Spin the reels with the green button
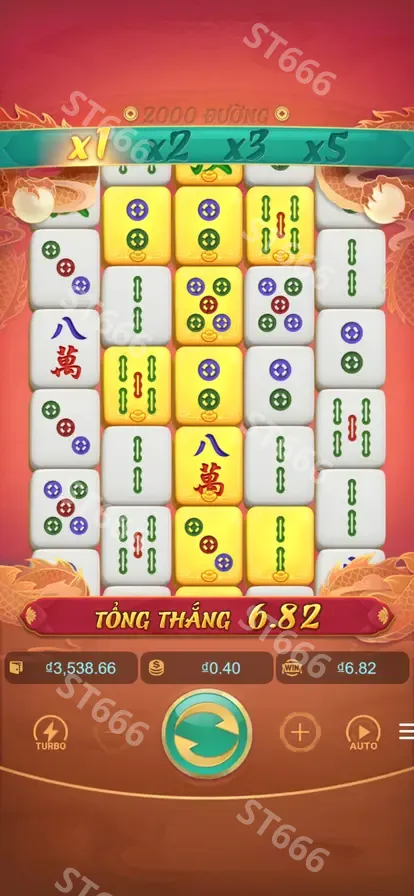414x896 pixels. click(x=207, y=734)
